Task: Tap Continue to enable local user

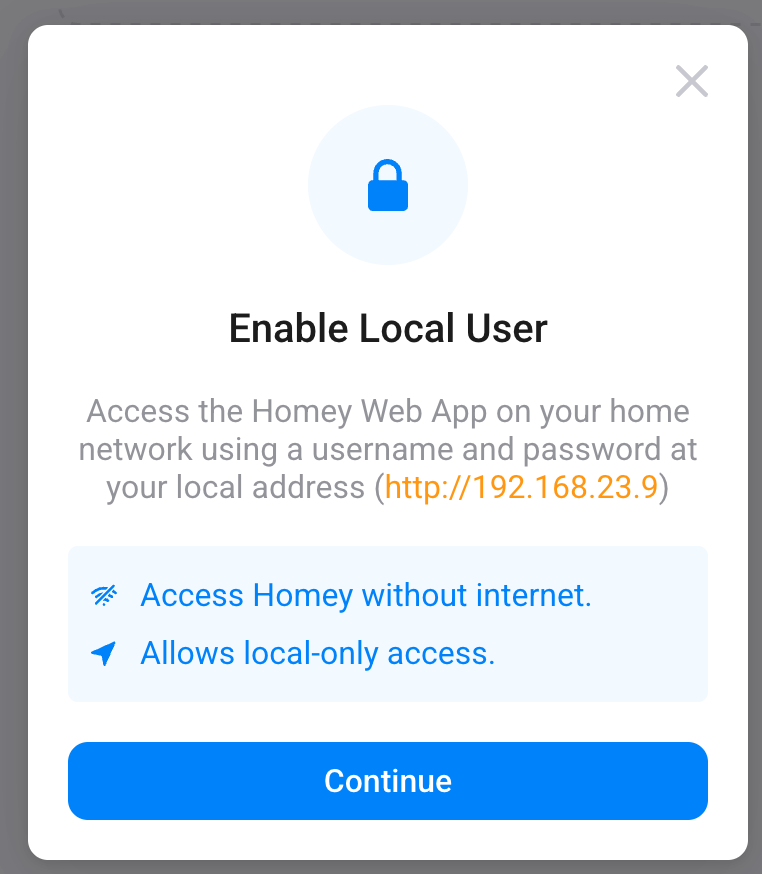Action: pos(387,781)
